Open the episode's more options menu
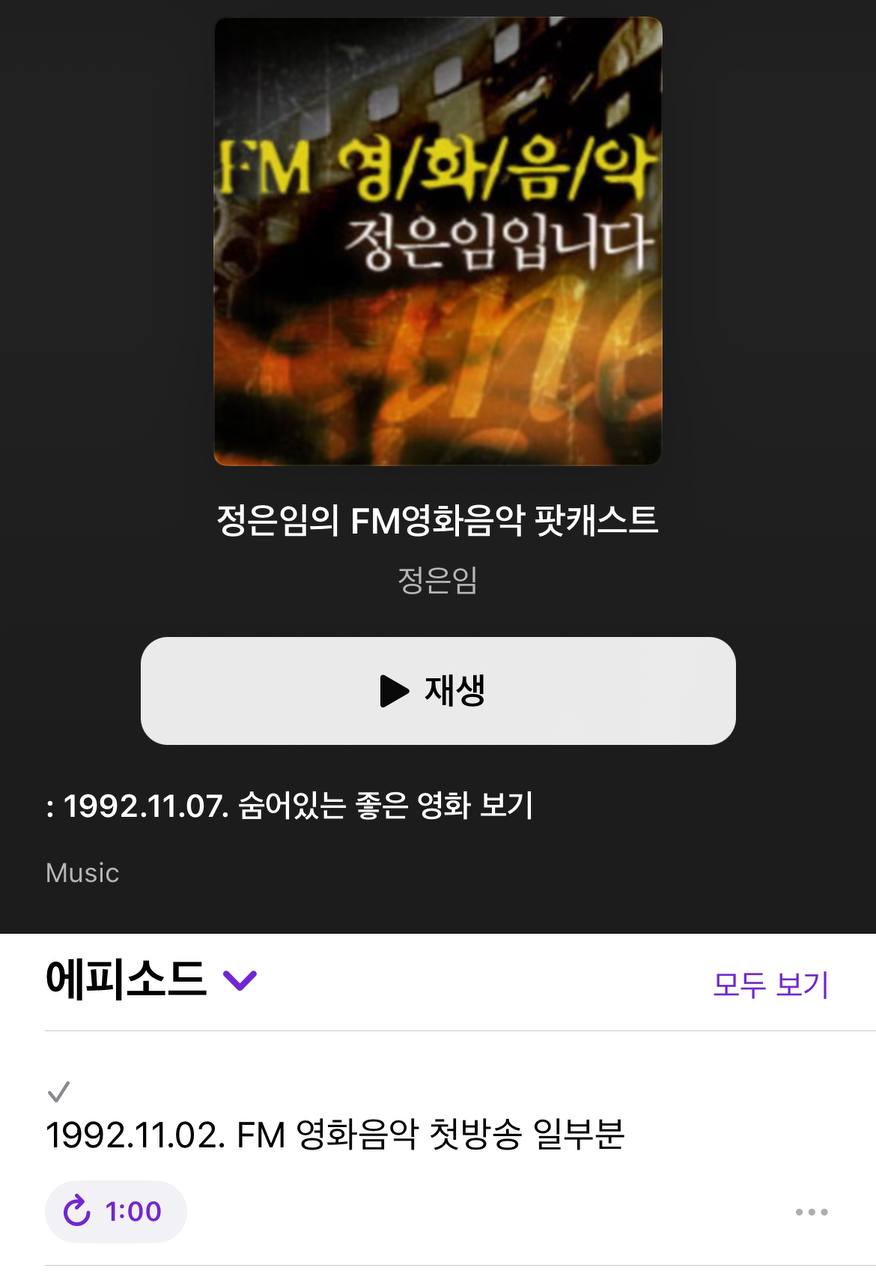The height and width of the screenshot is (1280, 876). [811, 1212]
